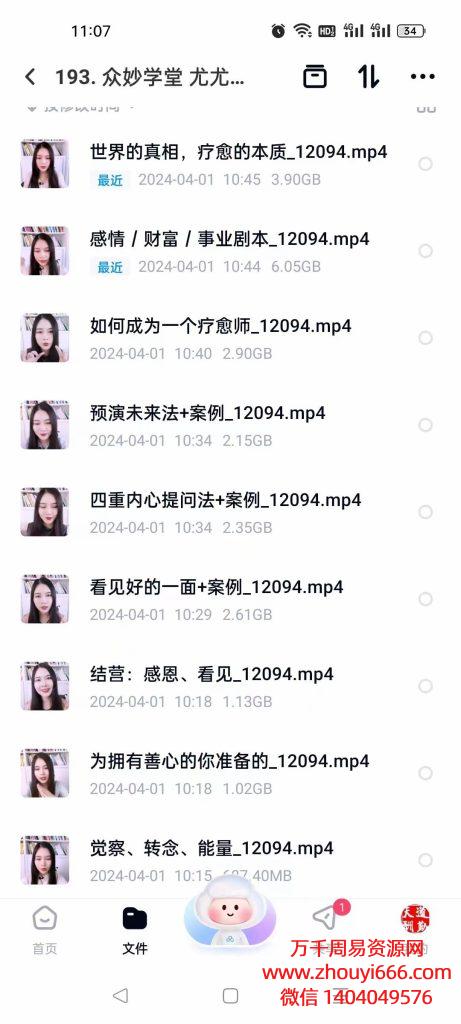Select the 感情 / 财富 / 事业剧本 file circle
Screen dimensions: 461x1024
click(x=426, y=251)
